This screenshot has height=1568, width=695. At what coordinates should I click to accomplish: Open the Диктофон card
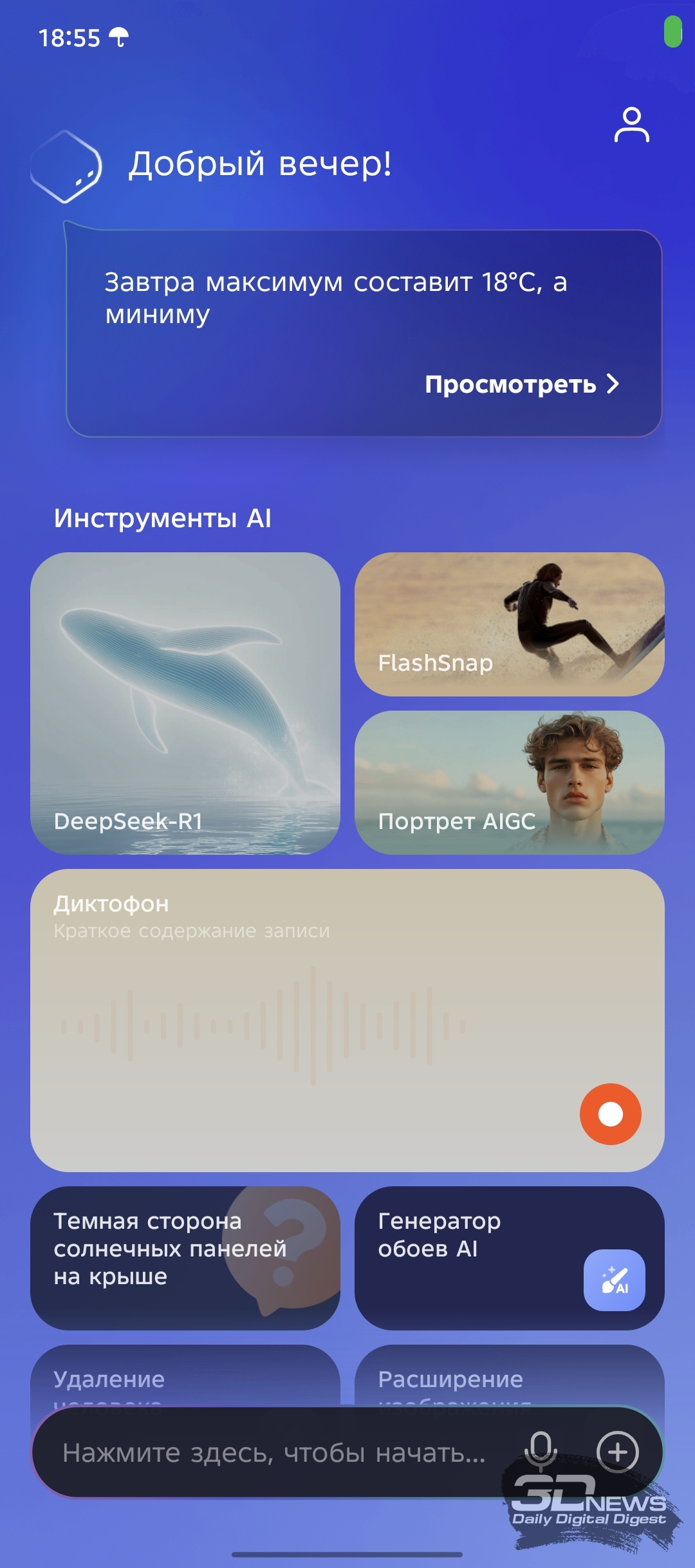(x=347, y=1020)
